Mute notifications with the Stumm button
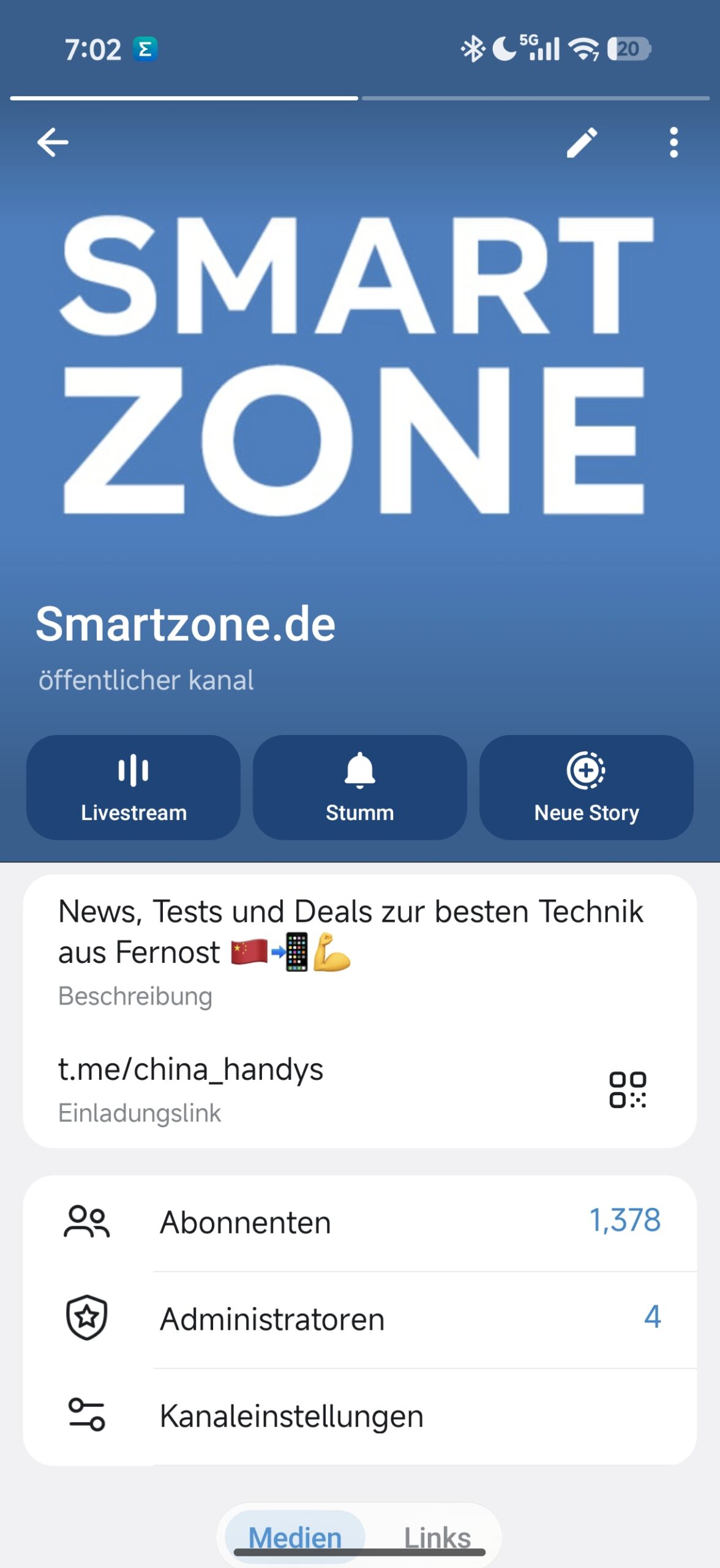This screenshot has width=720, height=1568. pos(359,787)
